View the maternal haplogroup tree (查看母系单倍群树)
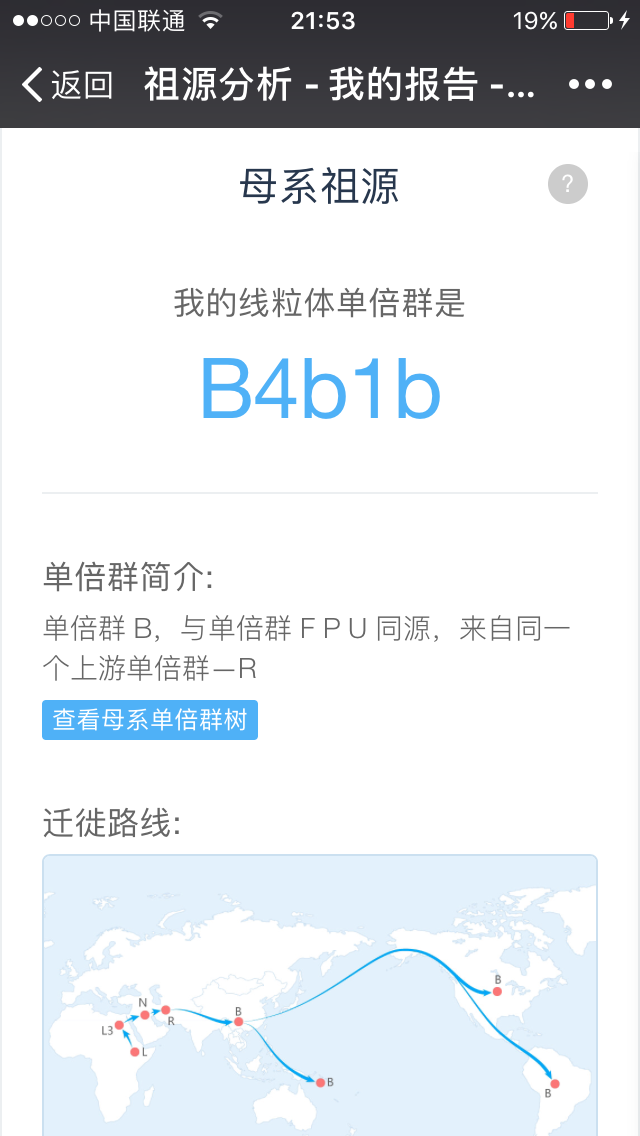This screenshot has height=1136, width=640. (x=150, y=720)
